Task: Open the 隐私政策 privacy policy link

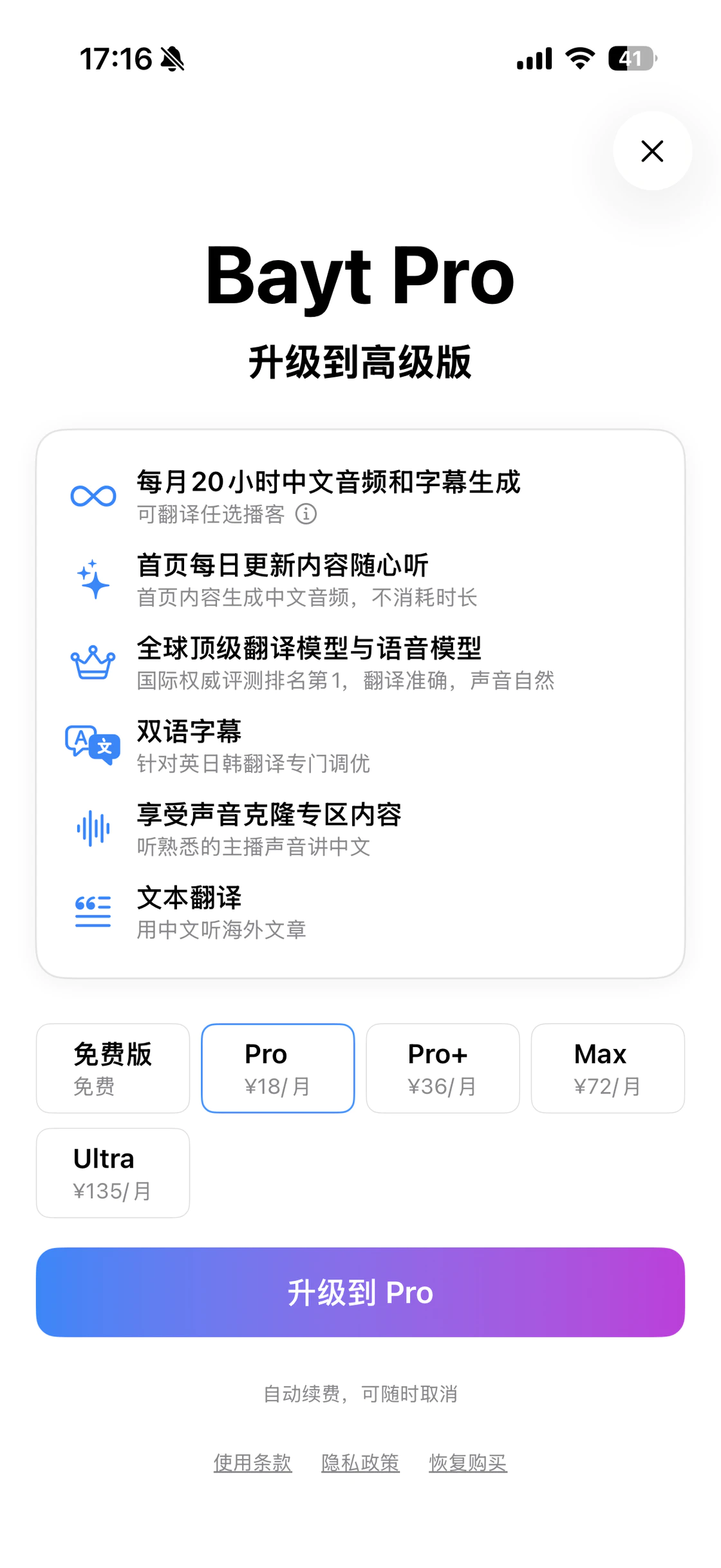Action: pos(360,1462)
